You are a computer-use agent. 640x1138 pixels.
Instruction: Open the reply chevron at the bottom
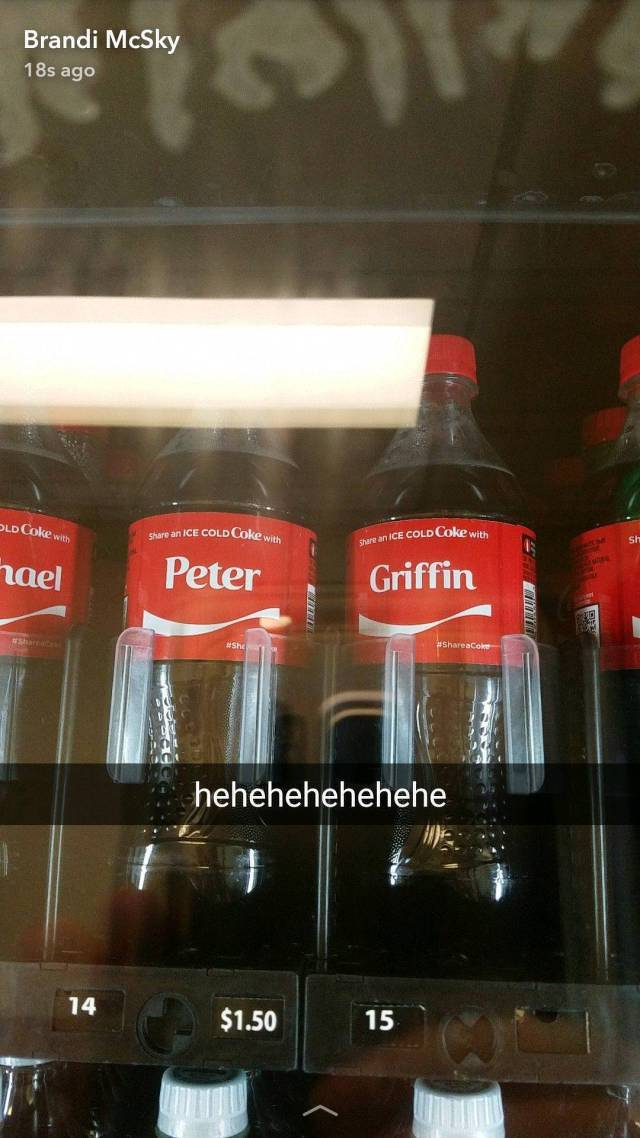320,1110
